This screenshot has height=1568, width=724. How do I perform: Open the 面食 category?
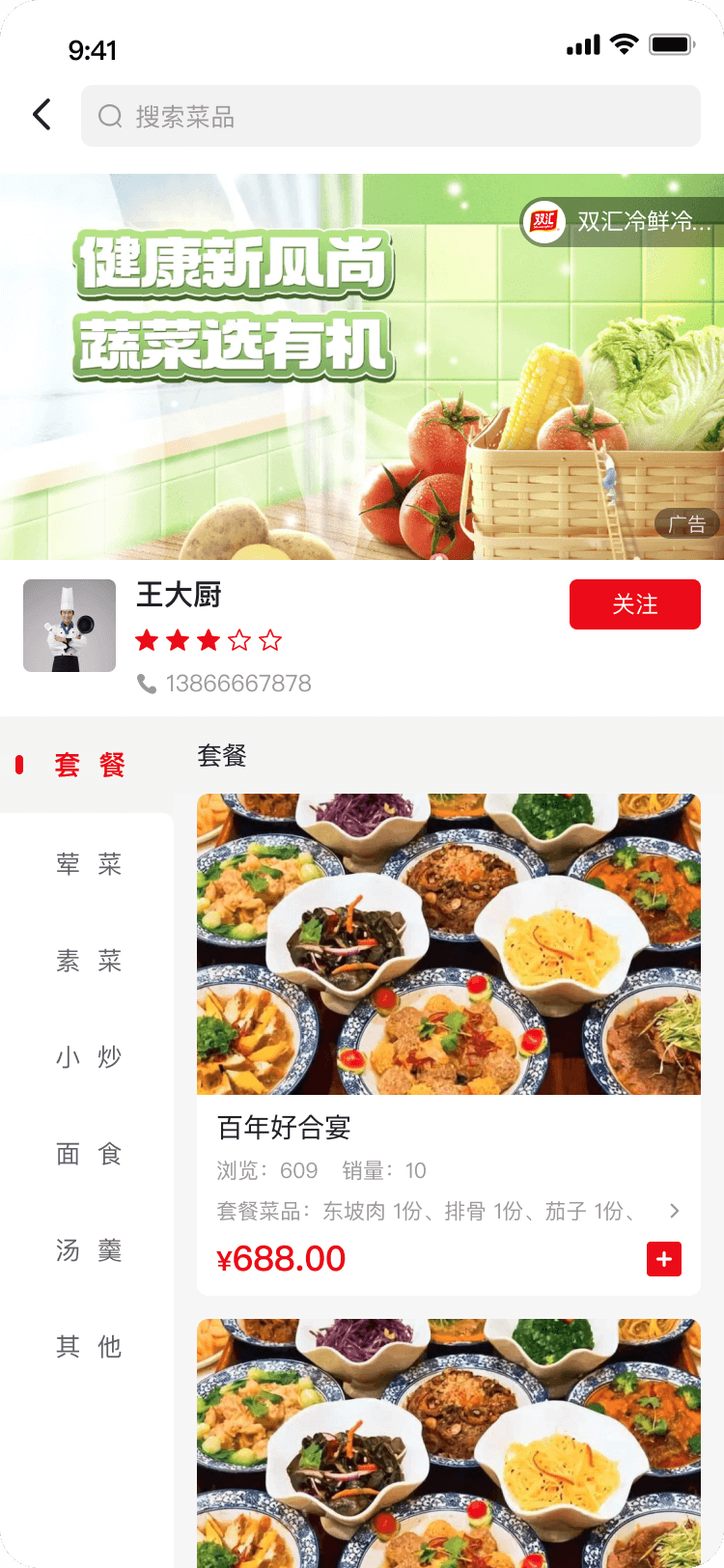point(89,1154)
